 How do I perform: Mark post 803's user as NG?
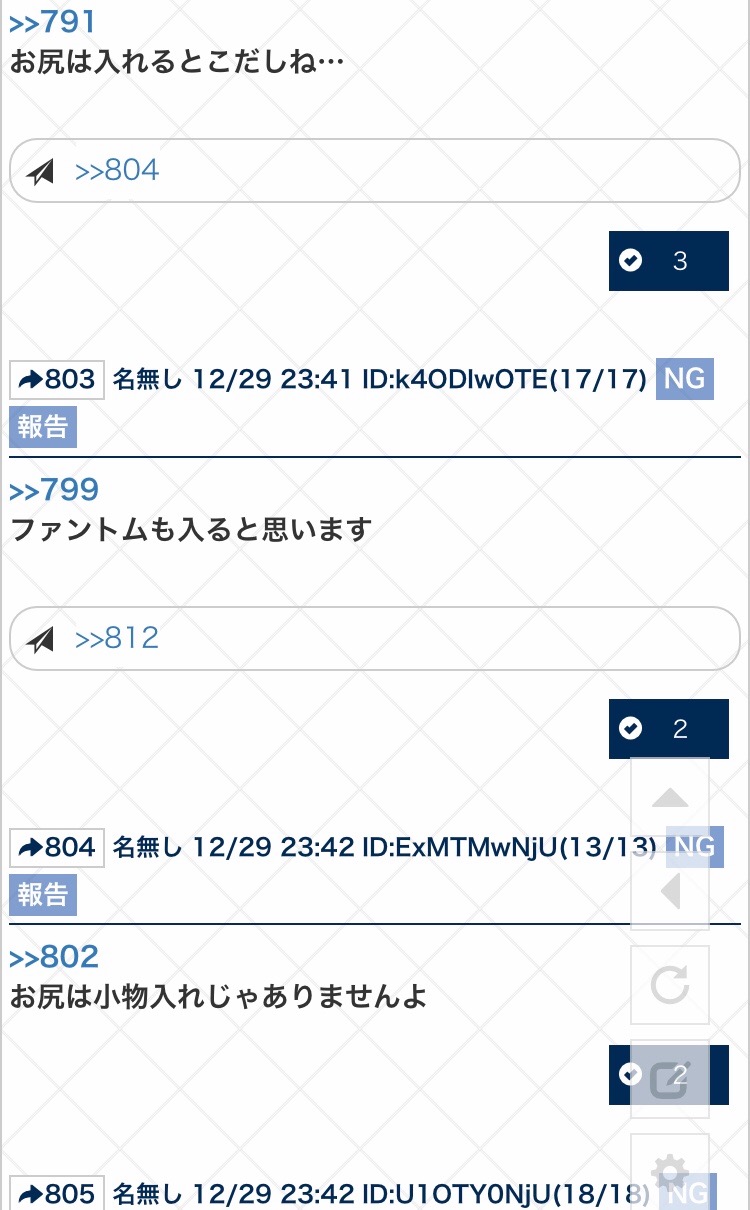click(684, 380)
